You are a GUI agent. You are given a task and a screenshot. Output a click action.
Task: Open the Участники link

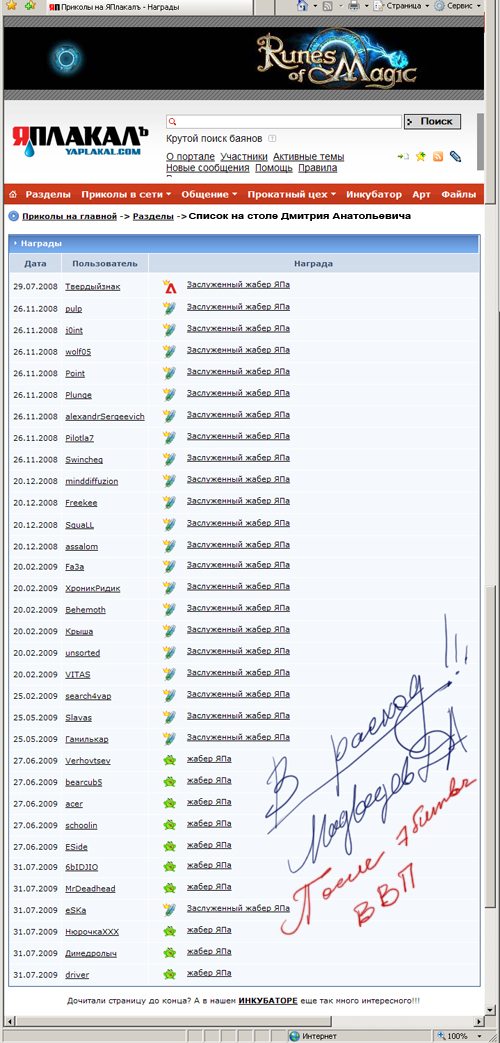click(244, 157)
